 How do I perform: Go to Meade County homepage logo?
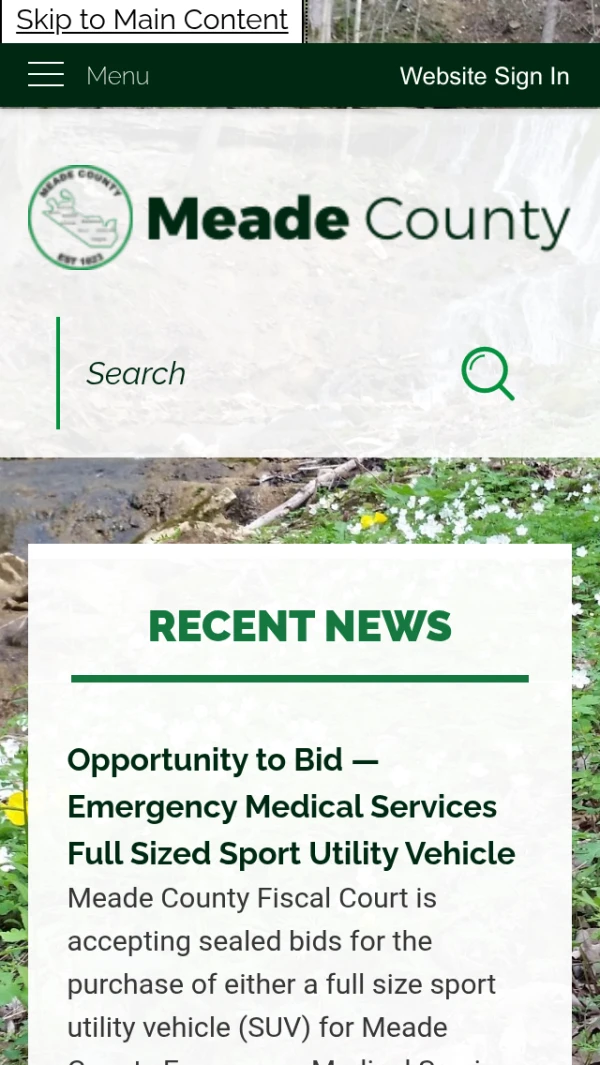pyautogui.click(x=299, y=218)
